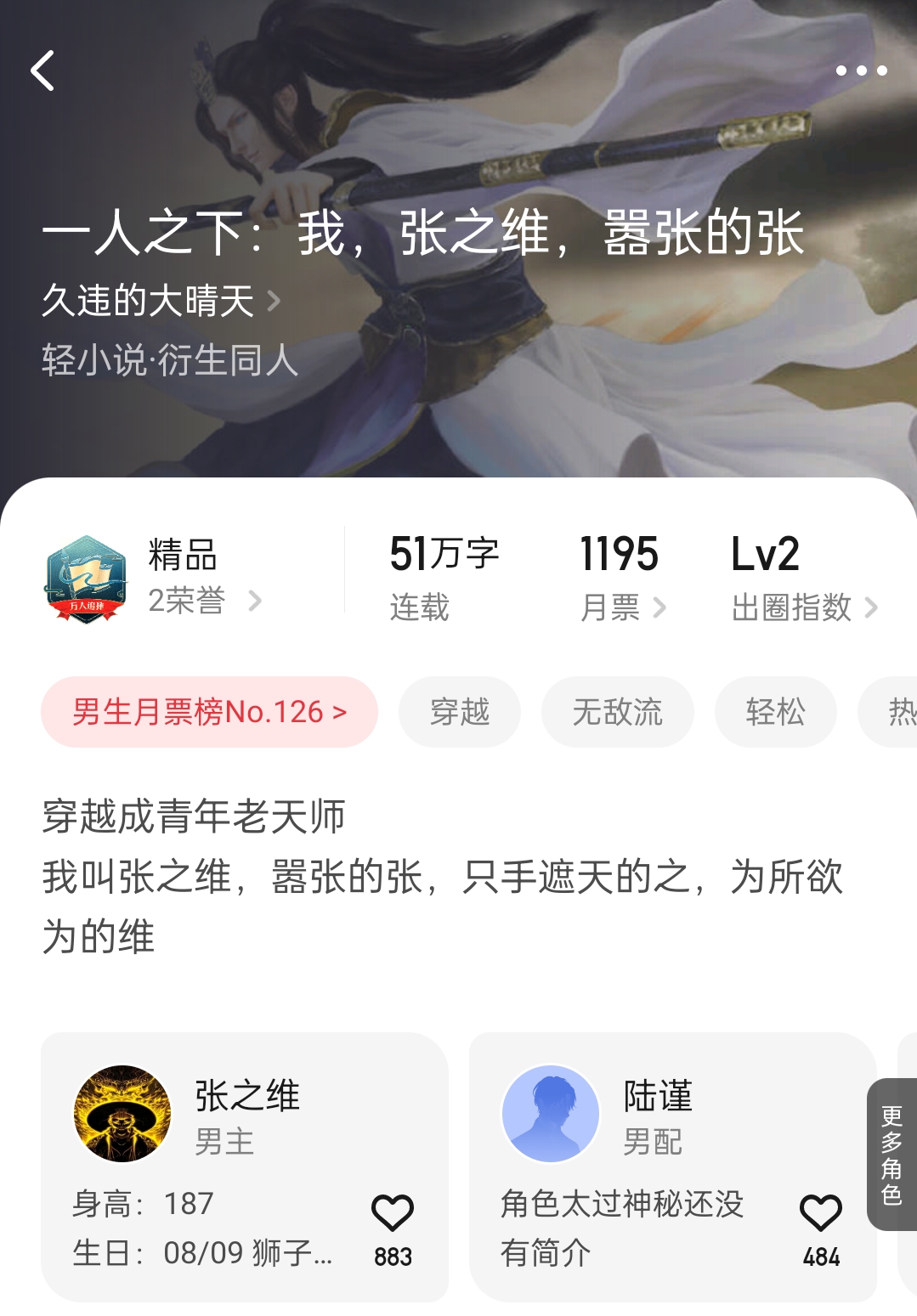The height and width of the screenshot is (1316, 917).
Task: Expand the 2荣誉 honors list
Action: [x=204, y=603]
